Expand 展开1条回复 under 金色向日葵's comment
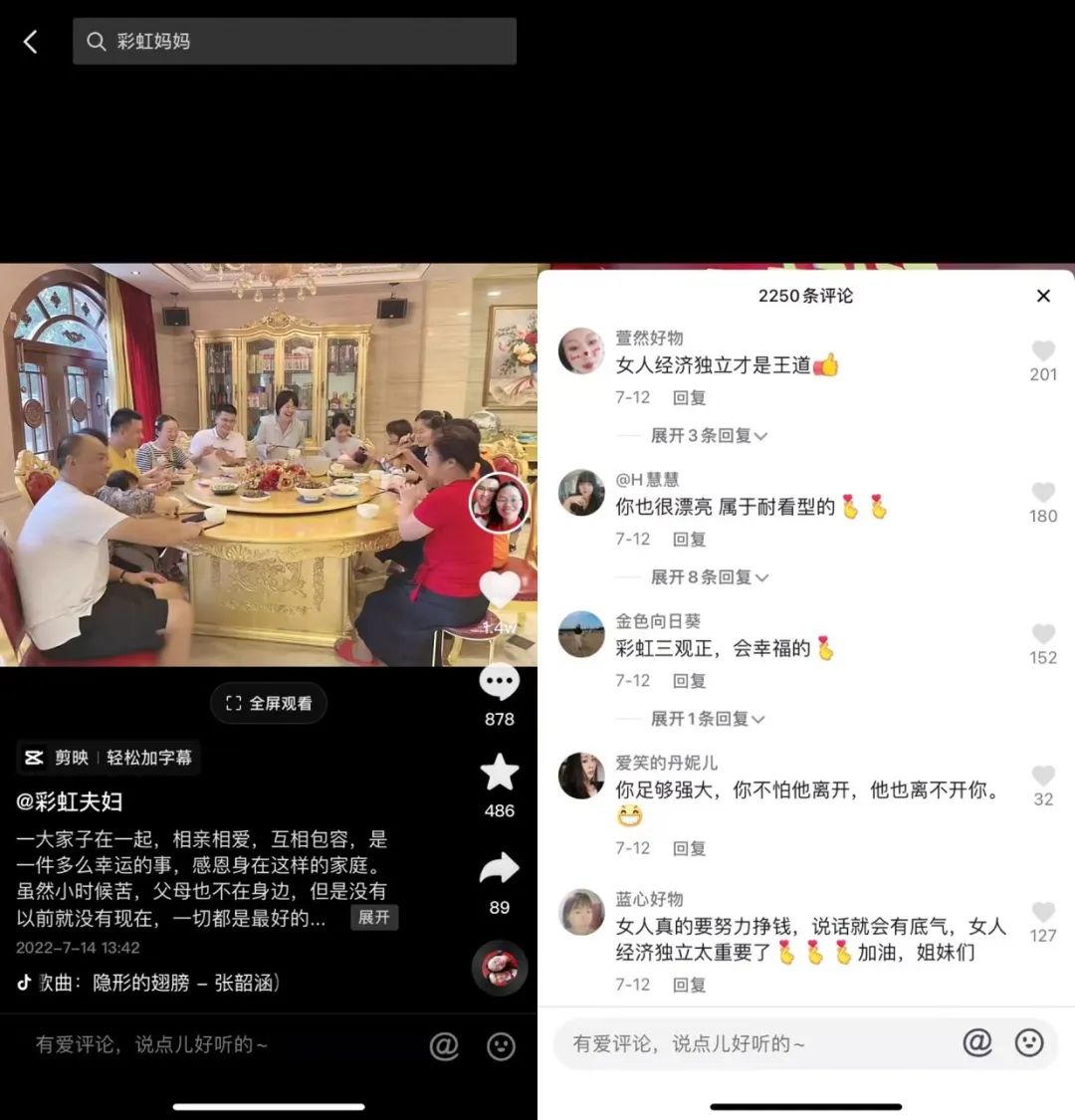Screen dimensions: 1075x1120 (x=707, y=719)
